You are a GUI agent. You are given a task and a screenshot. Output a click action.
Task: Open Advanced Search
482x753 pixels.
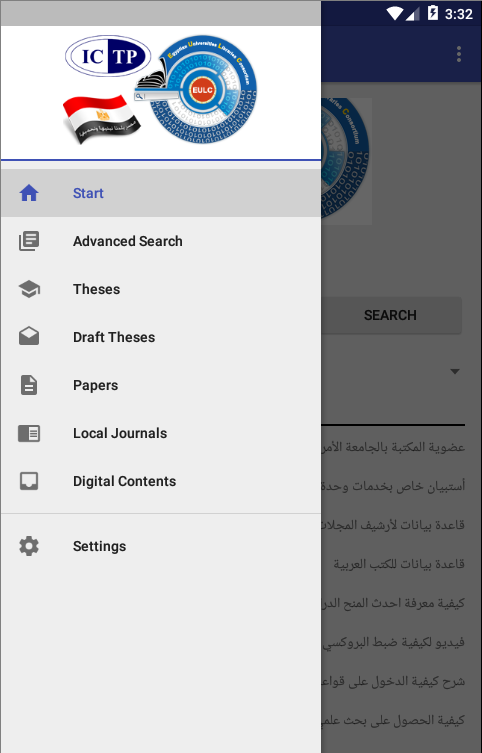click(160, 241)
